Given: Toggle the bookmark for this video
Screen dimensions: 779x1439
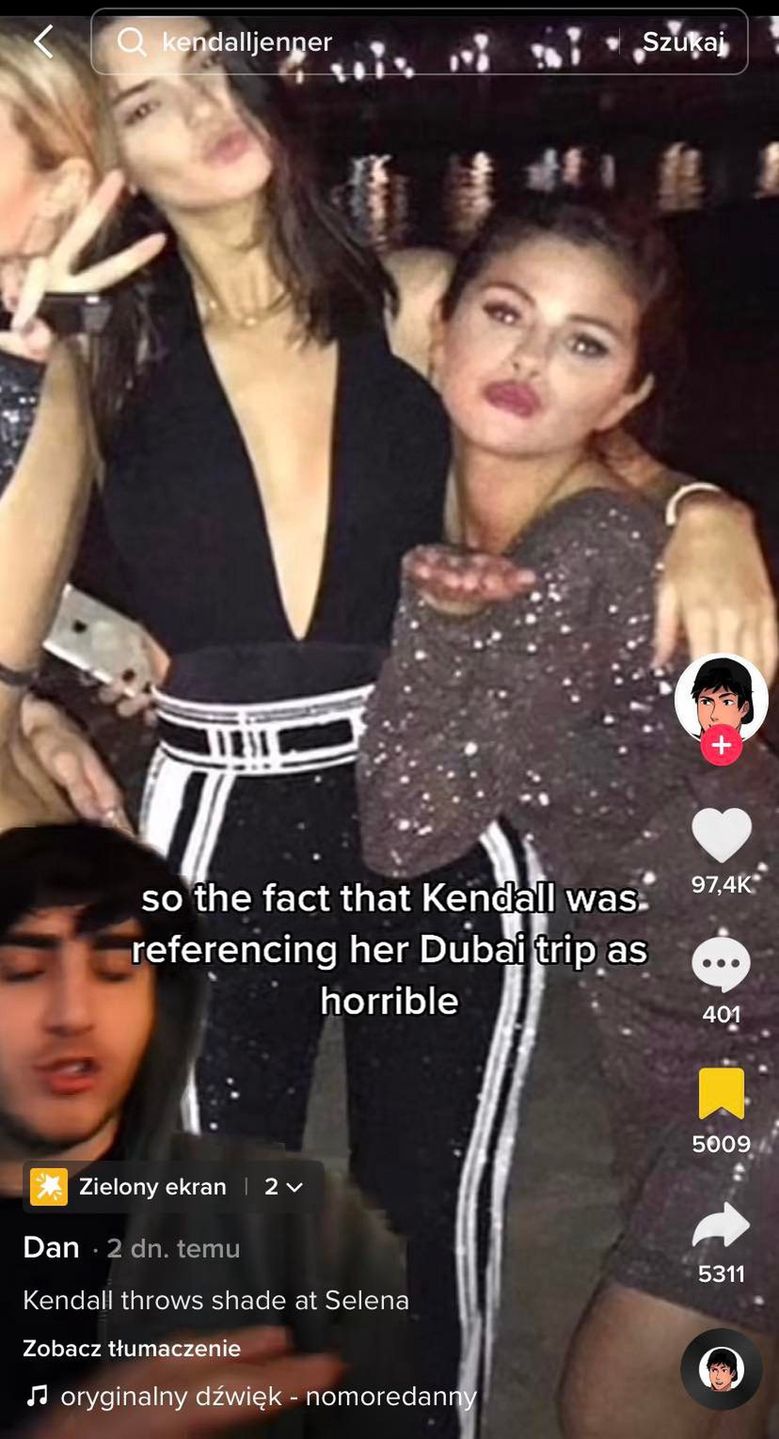Looking at the screenshot, I should [721, 1094].
